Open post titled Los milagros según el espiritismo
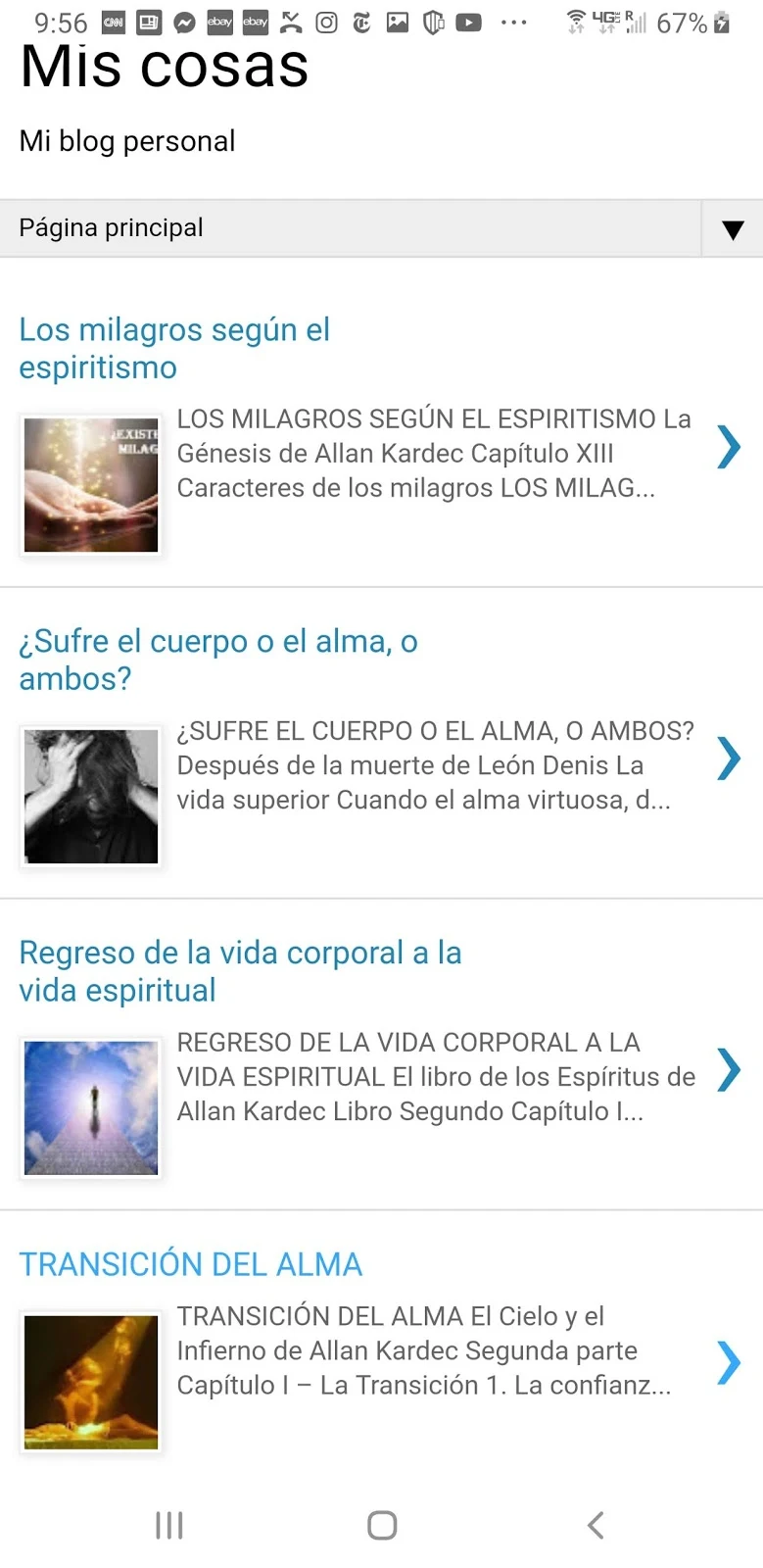 point(174,348)
